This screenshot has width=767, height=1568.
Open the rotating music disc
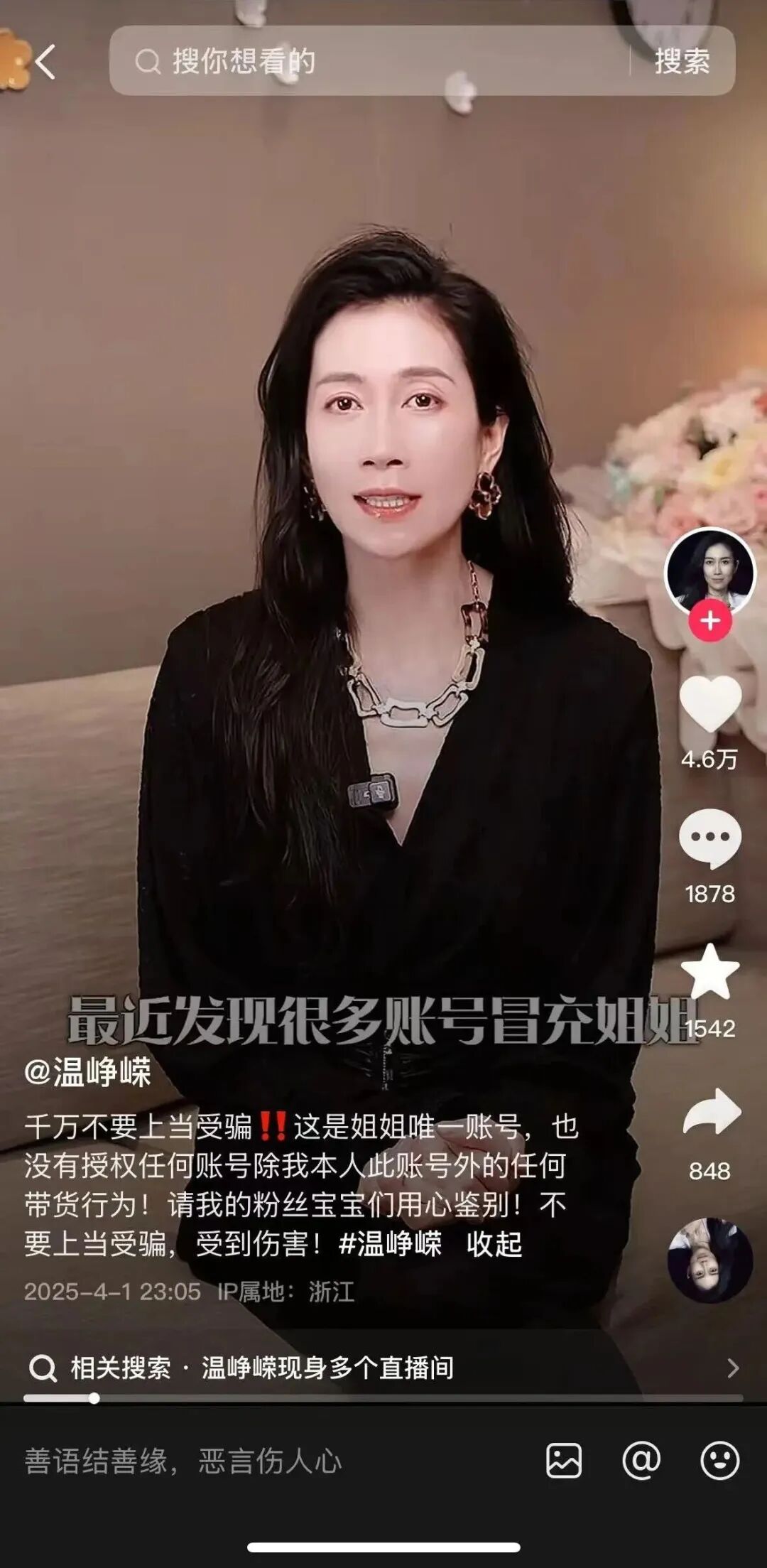coord(709,1260)
